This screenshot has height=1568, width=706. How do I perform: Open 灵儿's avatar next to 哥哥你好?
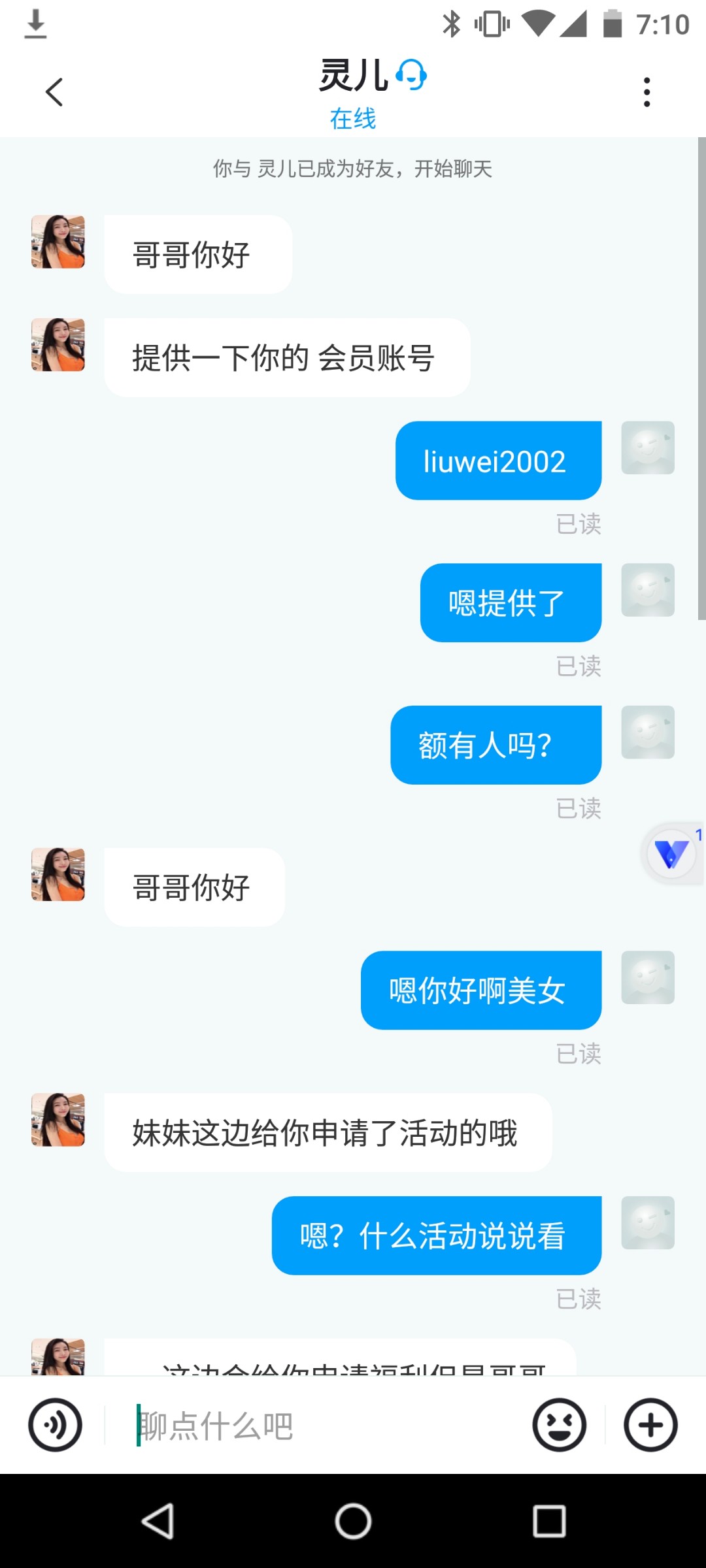pos(57,242)
